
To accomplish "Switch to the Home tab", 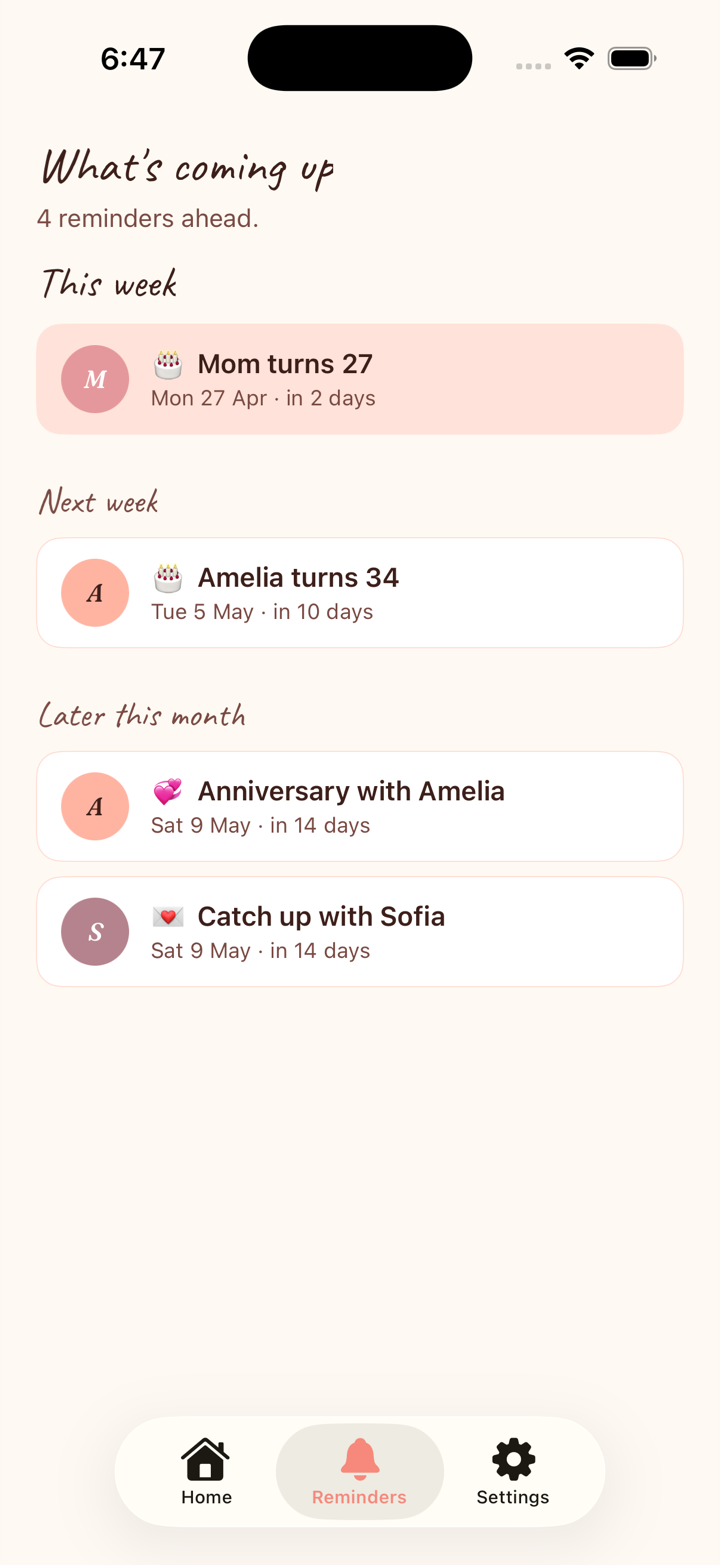I will [x=206, y=1471].
